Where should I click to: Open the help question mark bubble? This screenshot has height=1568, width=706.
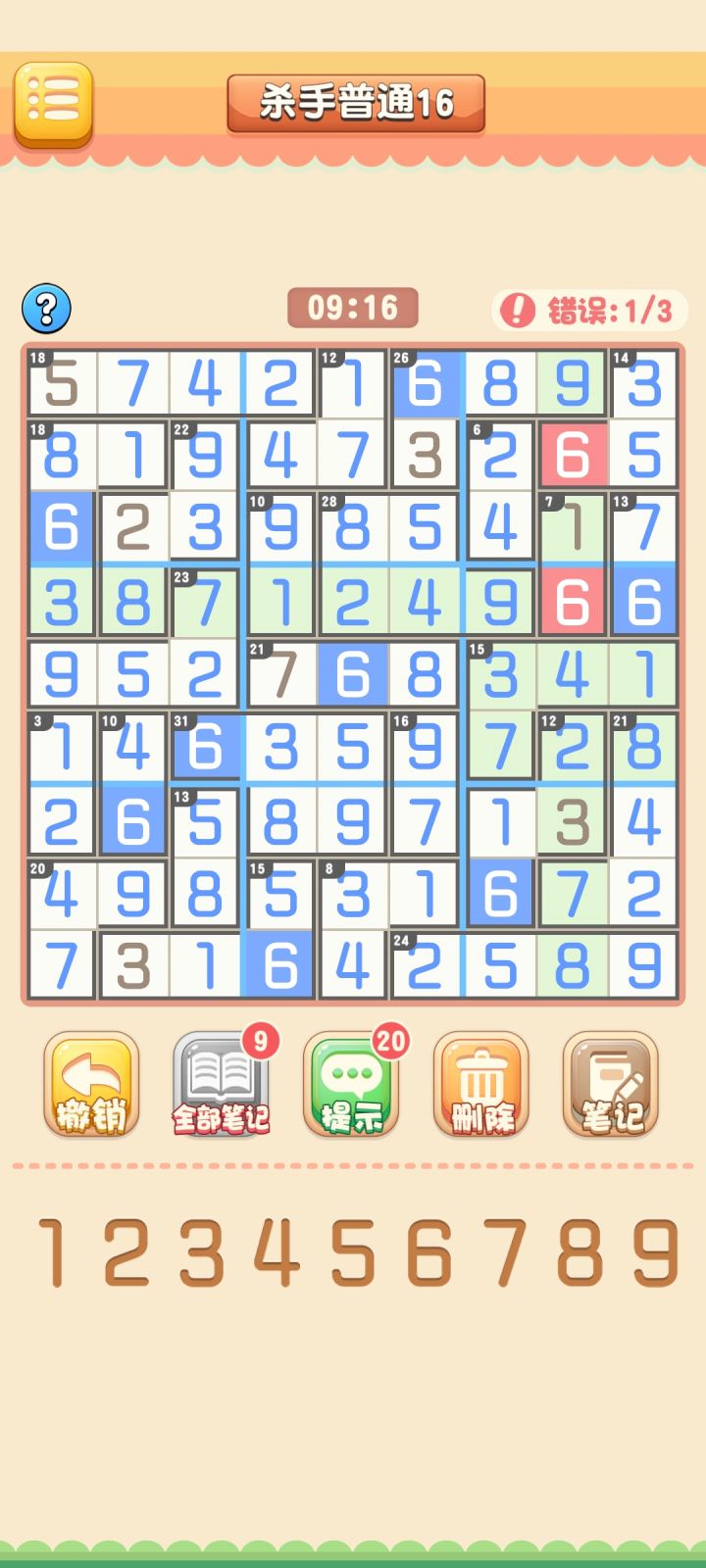click(48, 308)
